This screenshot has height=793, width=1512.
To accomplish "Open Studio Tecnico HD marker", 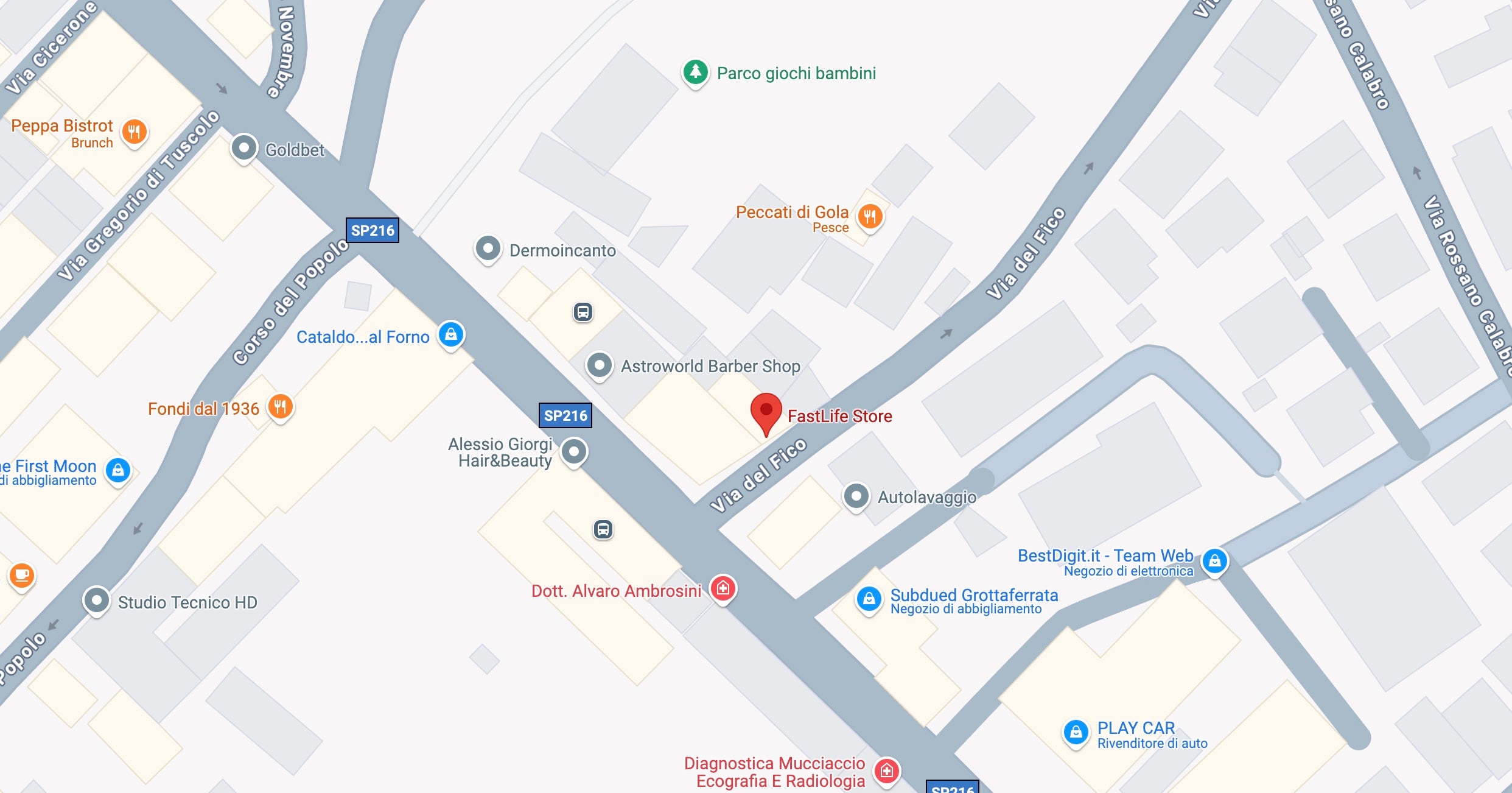I will point(96,601).
